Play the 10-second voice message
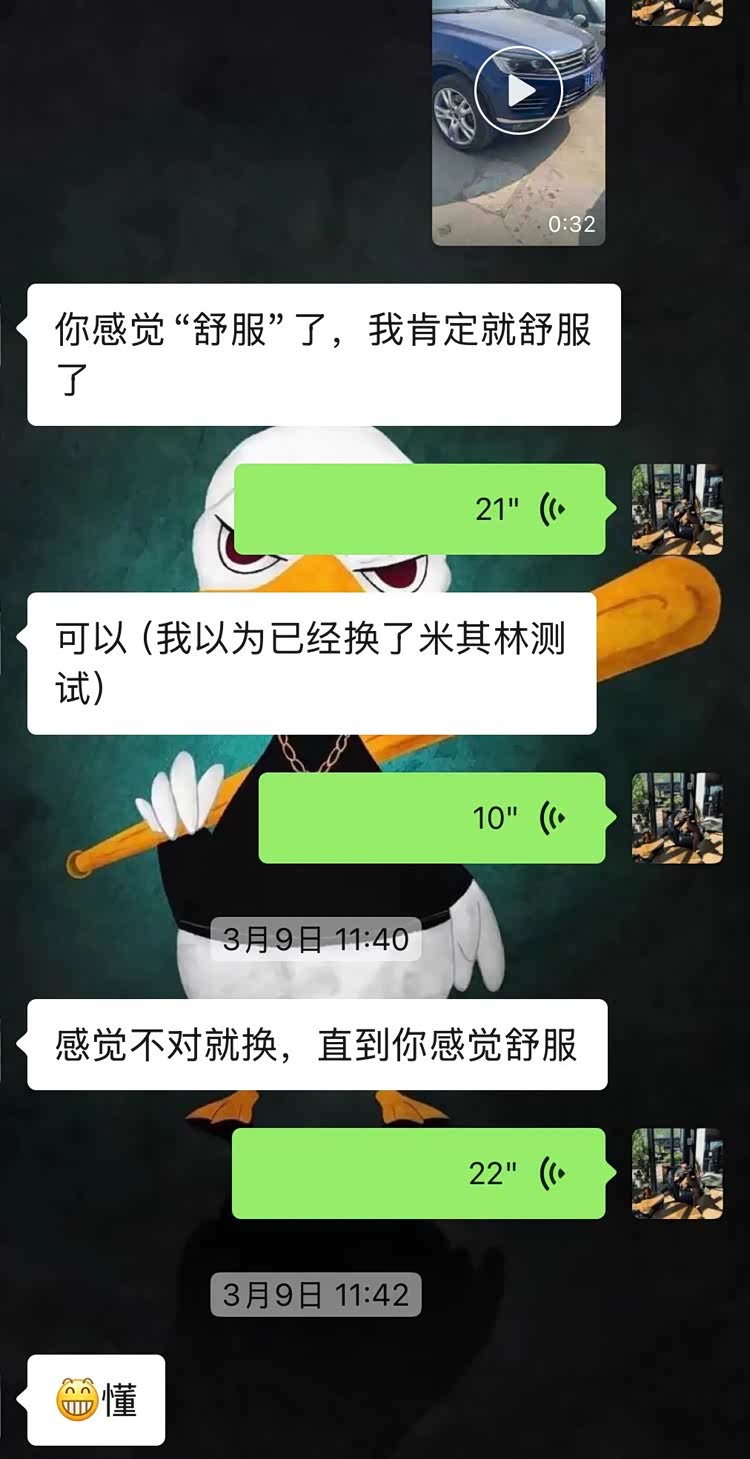The image size is (750, 1459). 432,818
